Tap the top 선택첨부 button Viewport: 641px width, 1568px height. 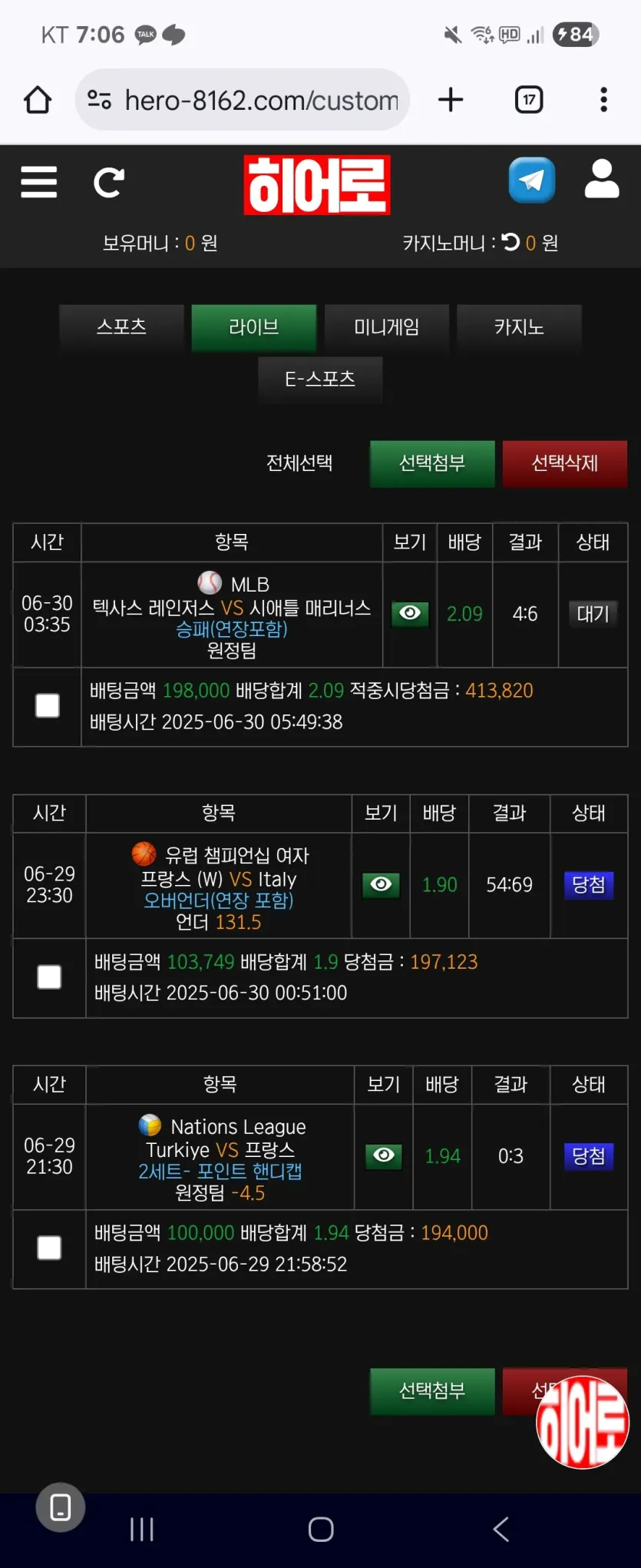[432, 463]
